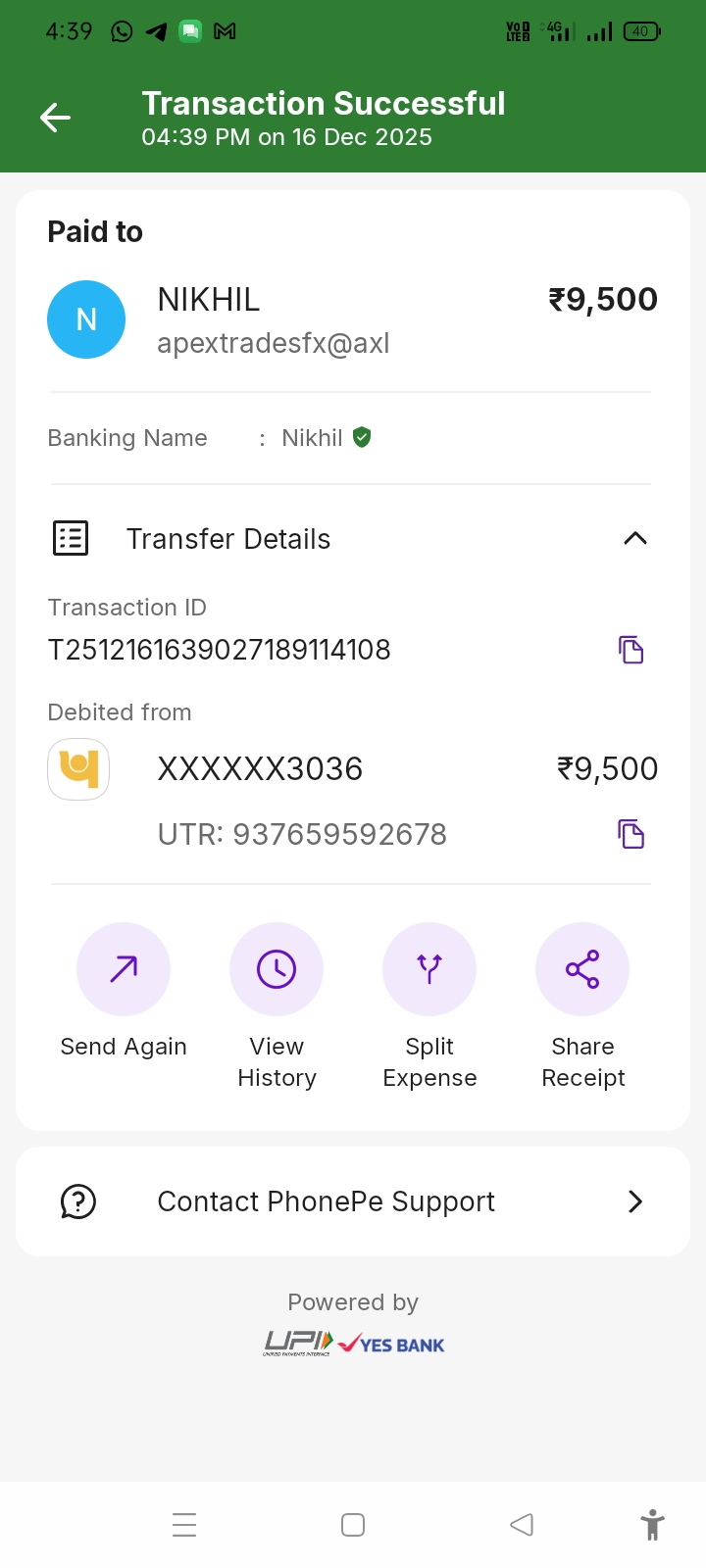Viewport: 706px width, 1568px height.
Task: Go back using the header arrow
Action: click(56, 119)
